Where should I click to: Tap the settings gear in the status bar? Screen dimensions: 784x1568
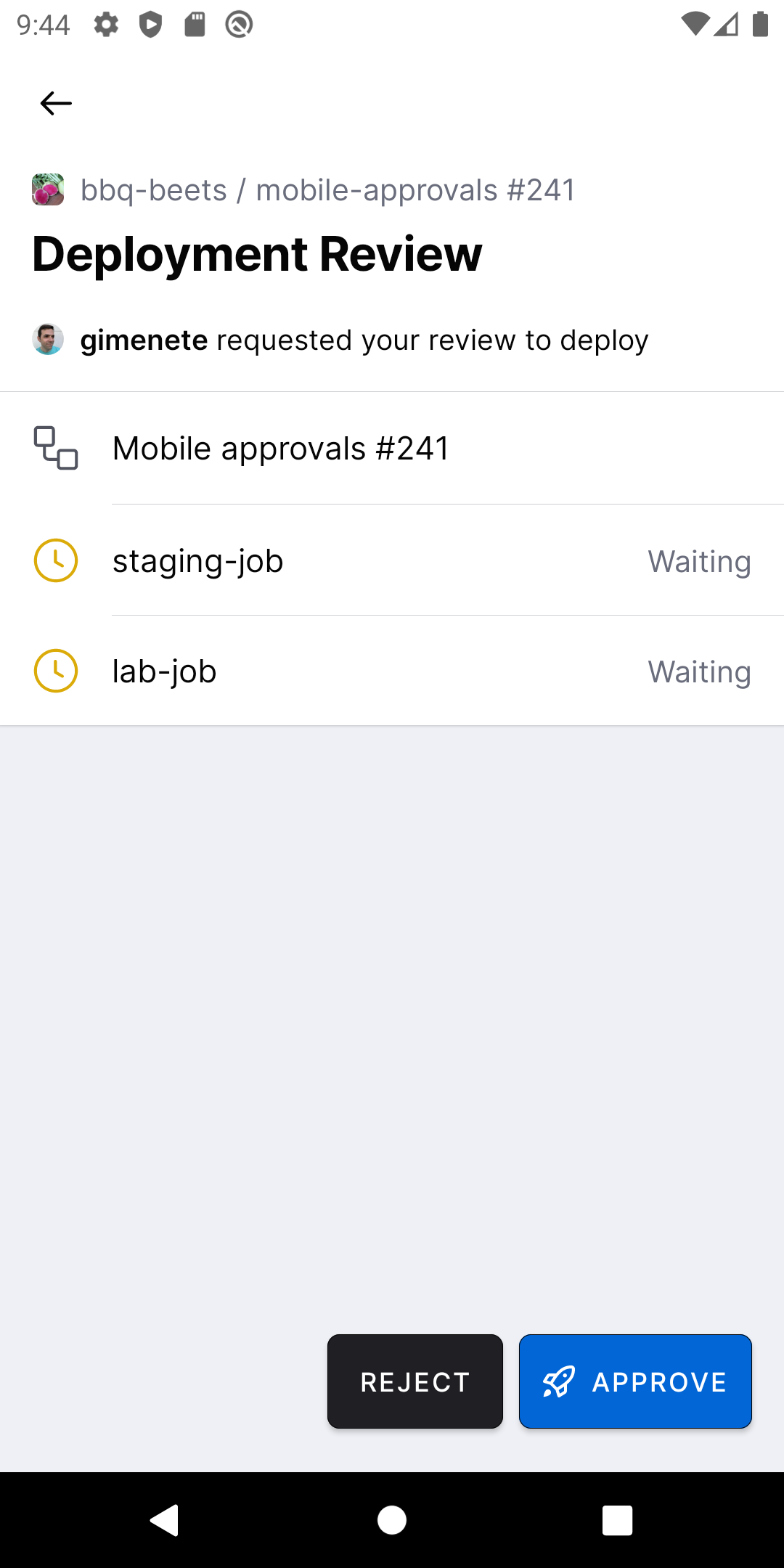pyautogui.click(x=107, y=24)
